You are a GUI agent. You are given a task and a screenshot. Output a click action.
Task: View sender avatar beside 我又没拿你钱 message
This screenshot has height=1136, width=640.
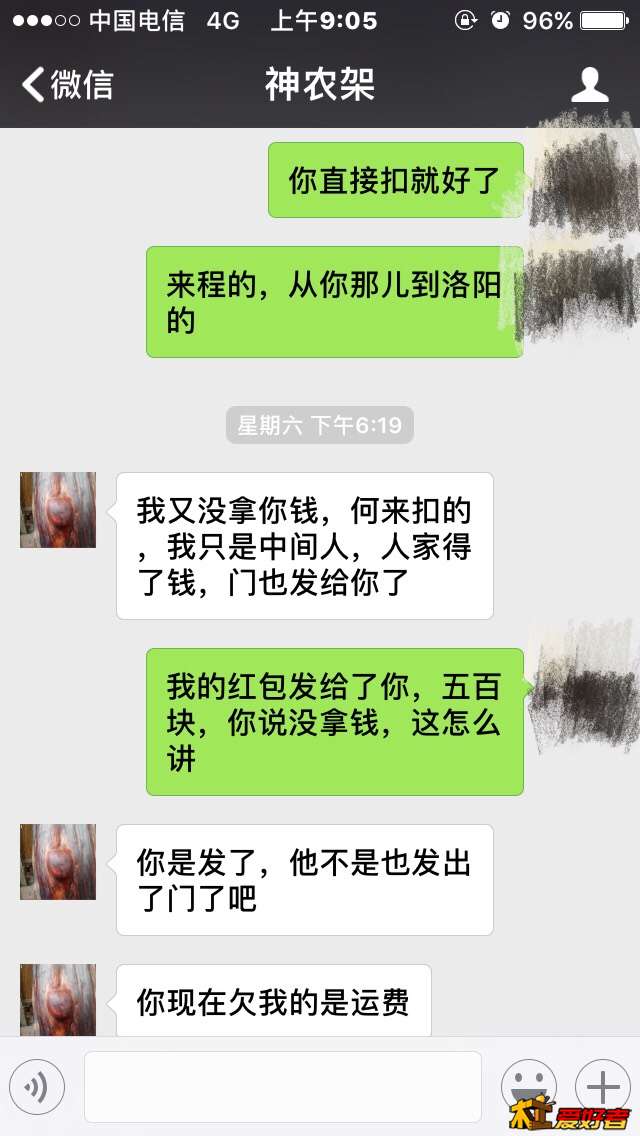58,510
